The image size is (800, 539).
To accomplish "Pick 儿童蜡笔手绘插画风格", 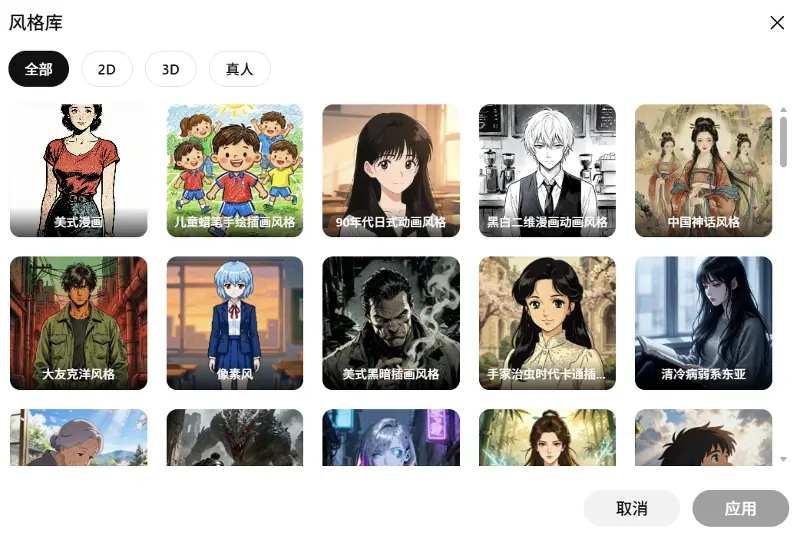I will coord(235,170).
